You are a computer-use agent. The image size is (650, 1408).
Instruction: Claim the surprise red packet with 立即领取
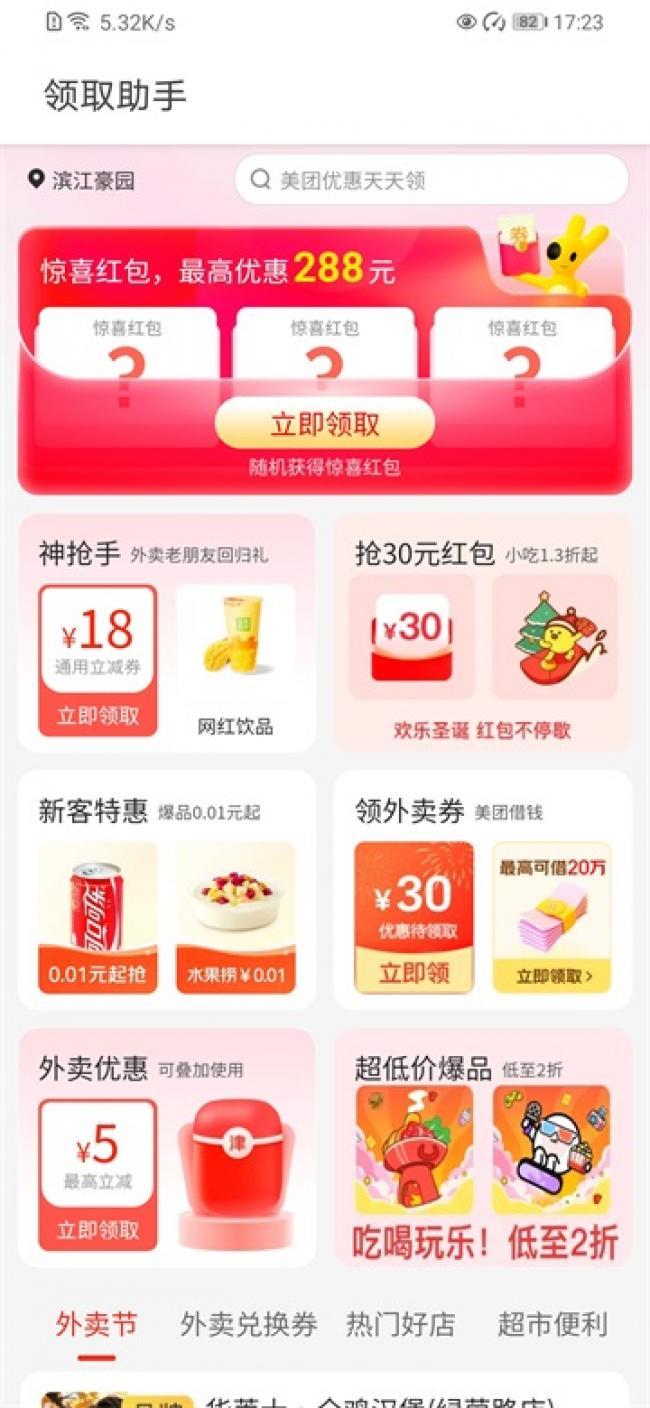(x=325, y=424)
